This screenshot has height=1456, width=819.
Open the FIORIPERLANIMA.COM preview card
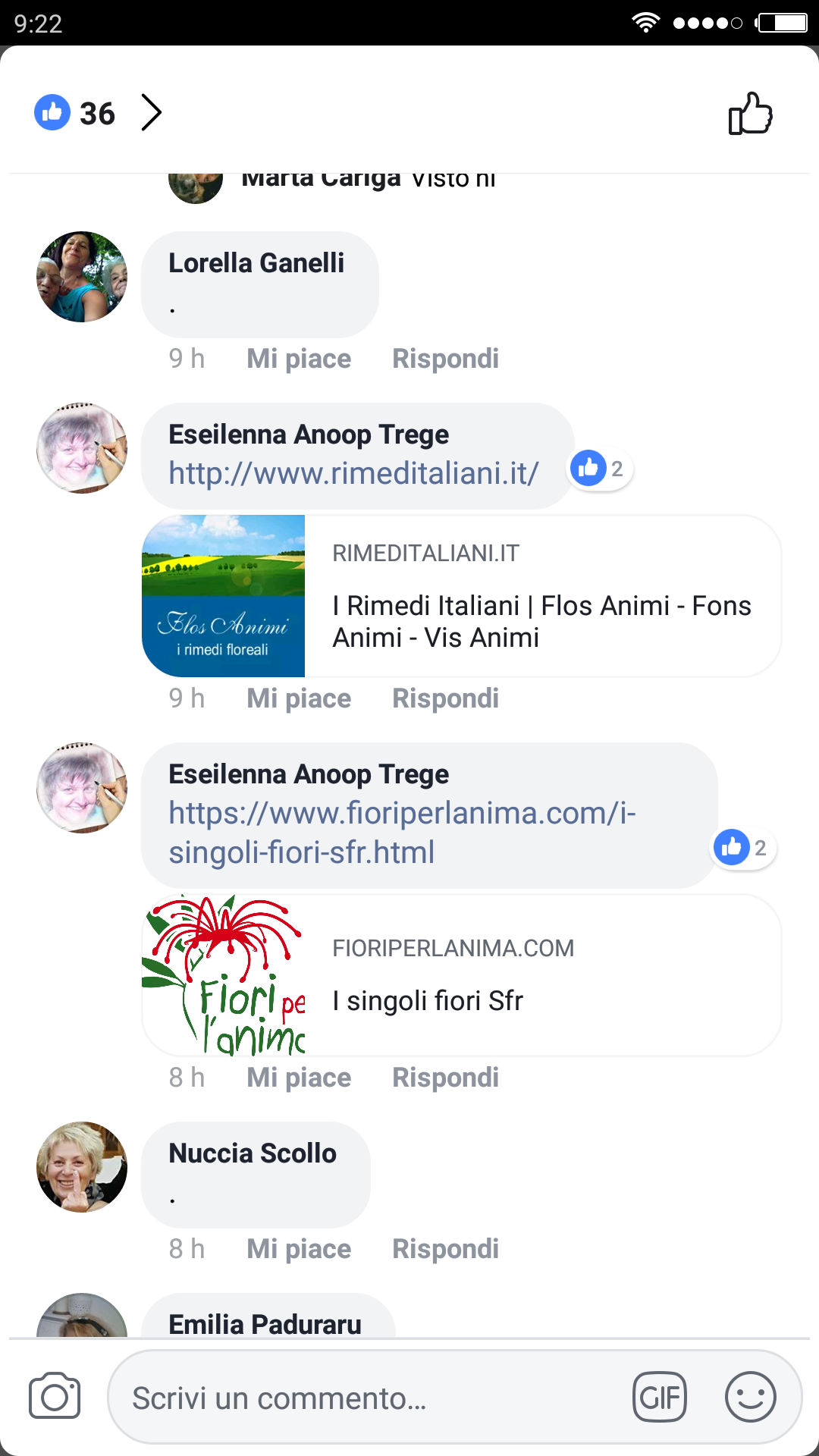tap(463, 975)
